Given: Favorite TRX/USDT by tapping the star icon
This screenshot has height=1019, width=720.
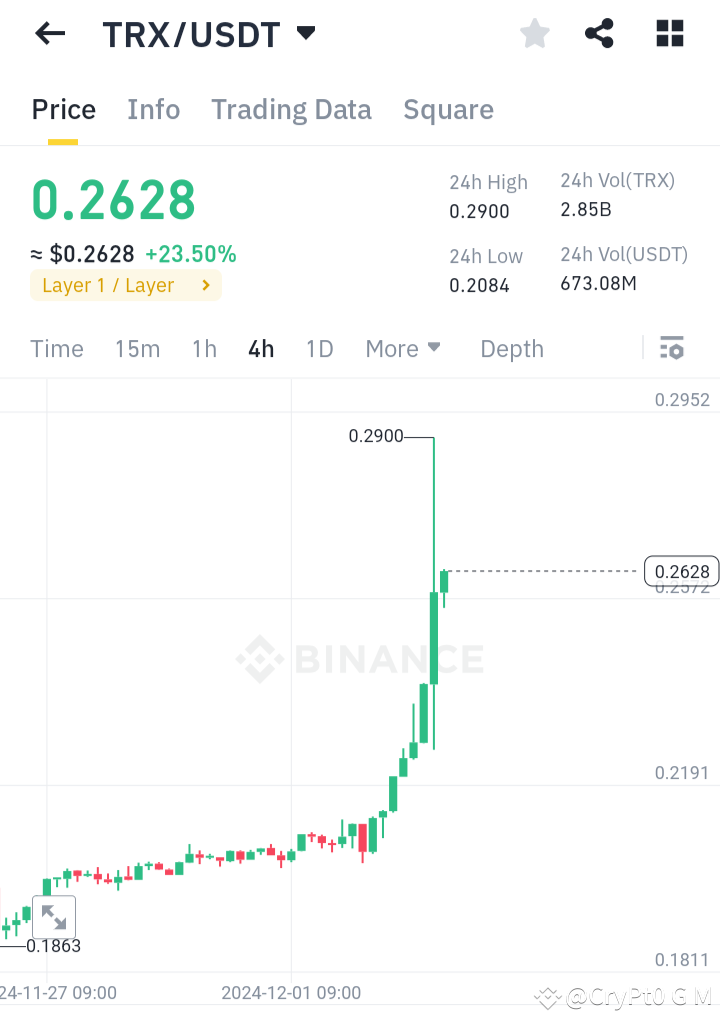Looking at the screenshot, I should click(534, 33).
